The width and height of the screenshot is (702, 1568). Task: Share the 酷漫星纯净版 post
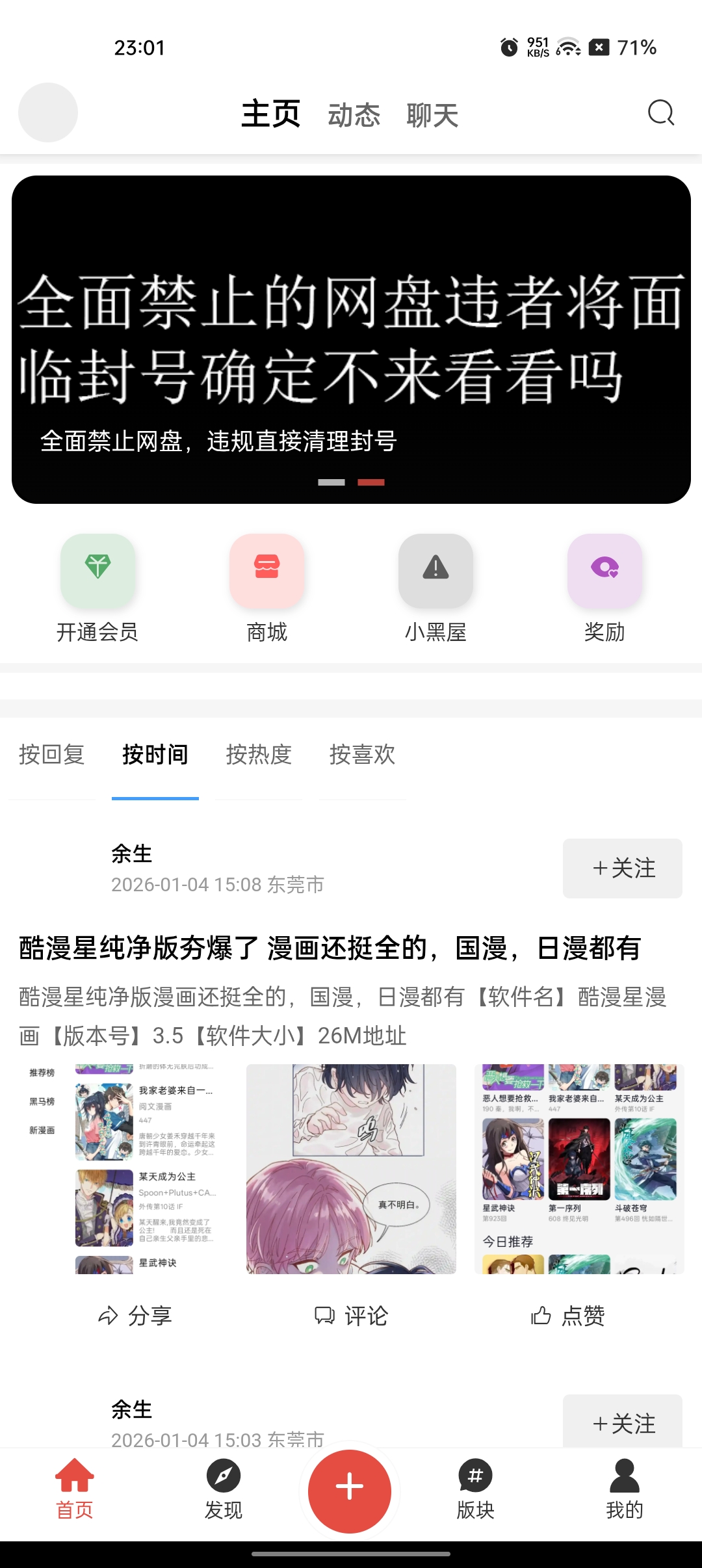[135, 1316]
